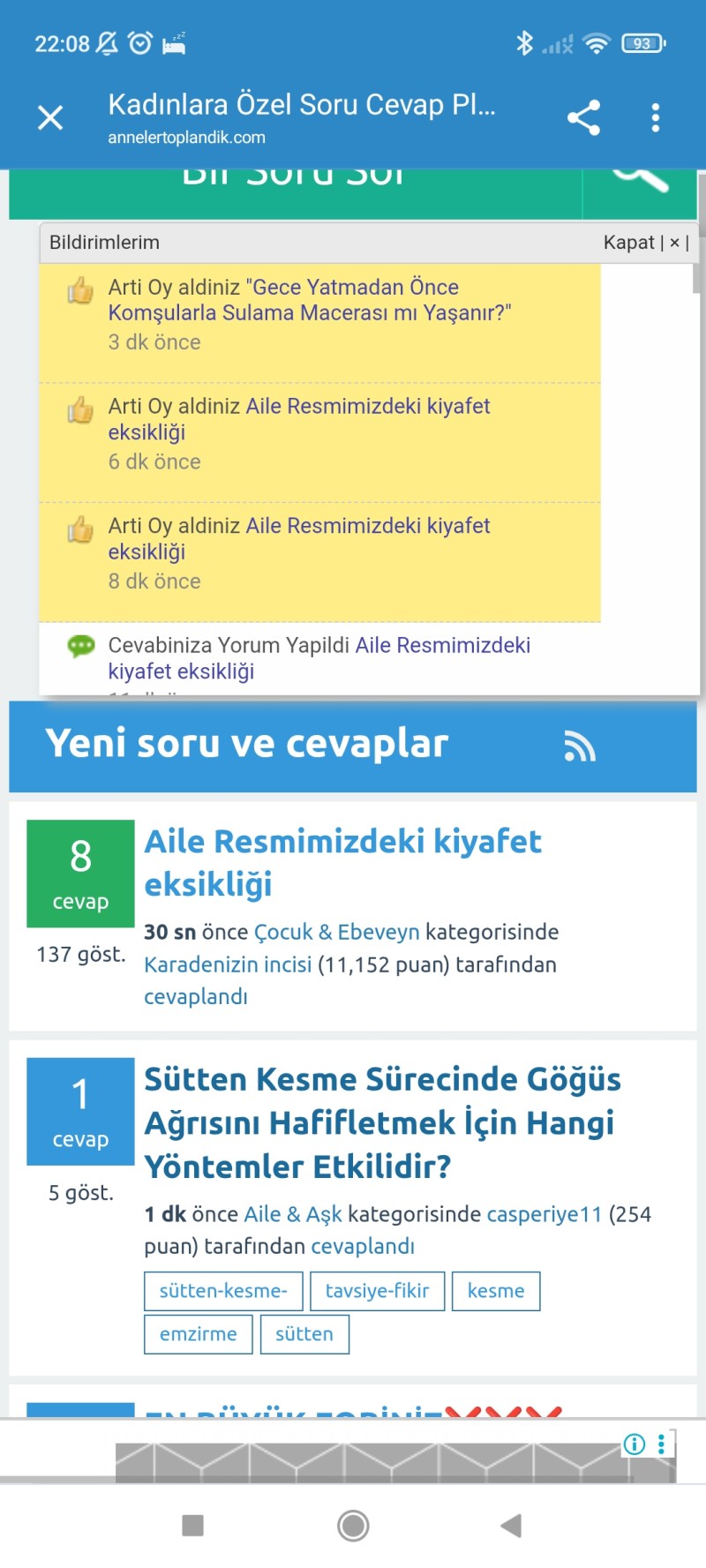Open the Gece Yatmadan Önce notification link
The width and height of the screenshot is (706, 1568).
click(309, 300)
